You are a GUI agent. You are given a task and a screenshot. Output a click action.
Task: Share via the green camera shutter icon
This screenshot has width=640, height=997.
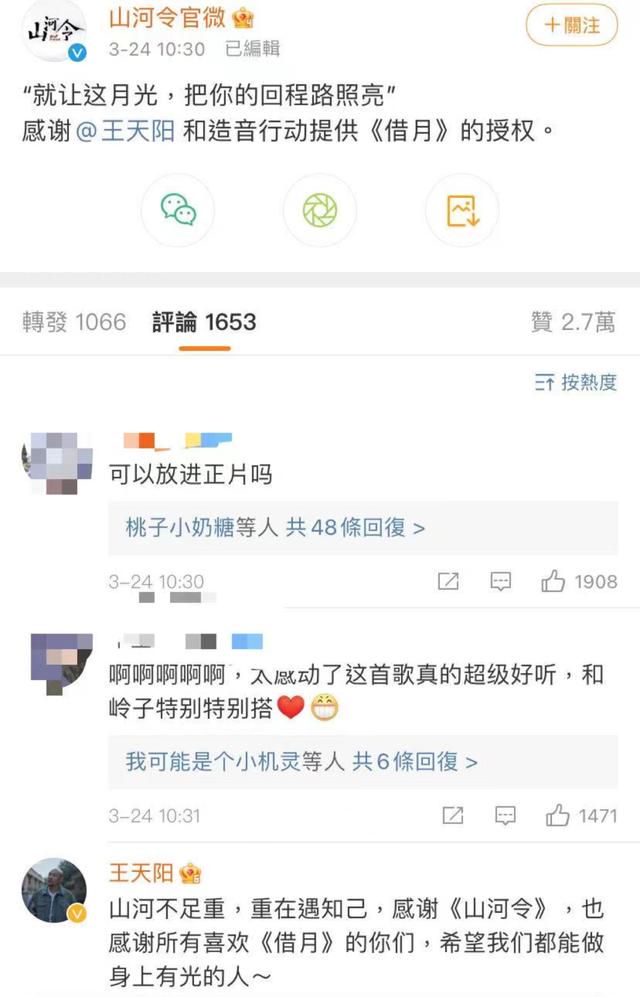[320, 209]
